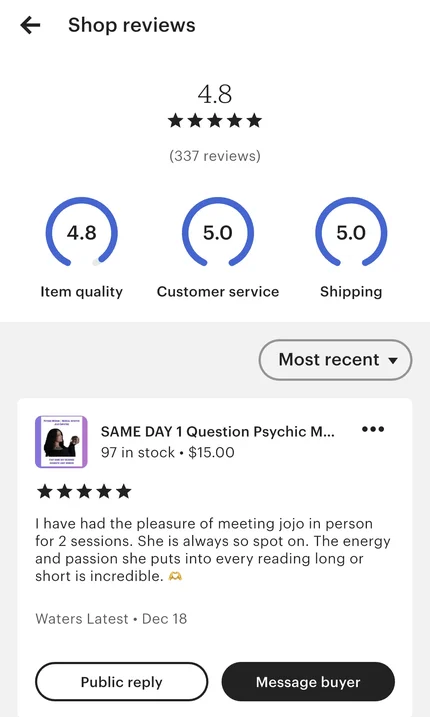
Task: Open the SAME DAY 1 Question Psychic listing
Action: 217,432
